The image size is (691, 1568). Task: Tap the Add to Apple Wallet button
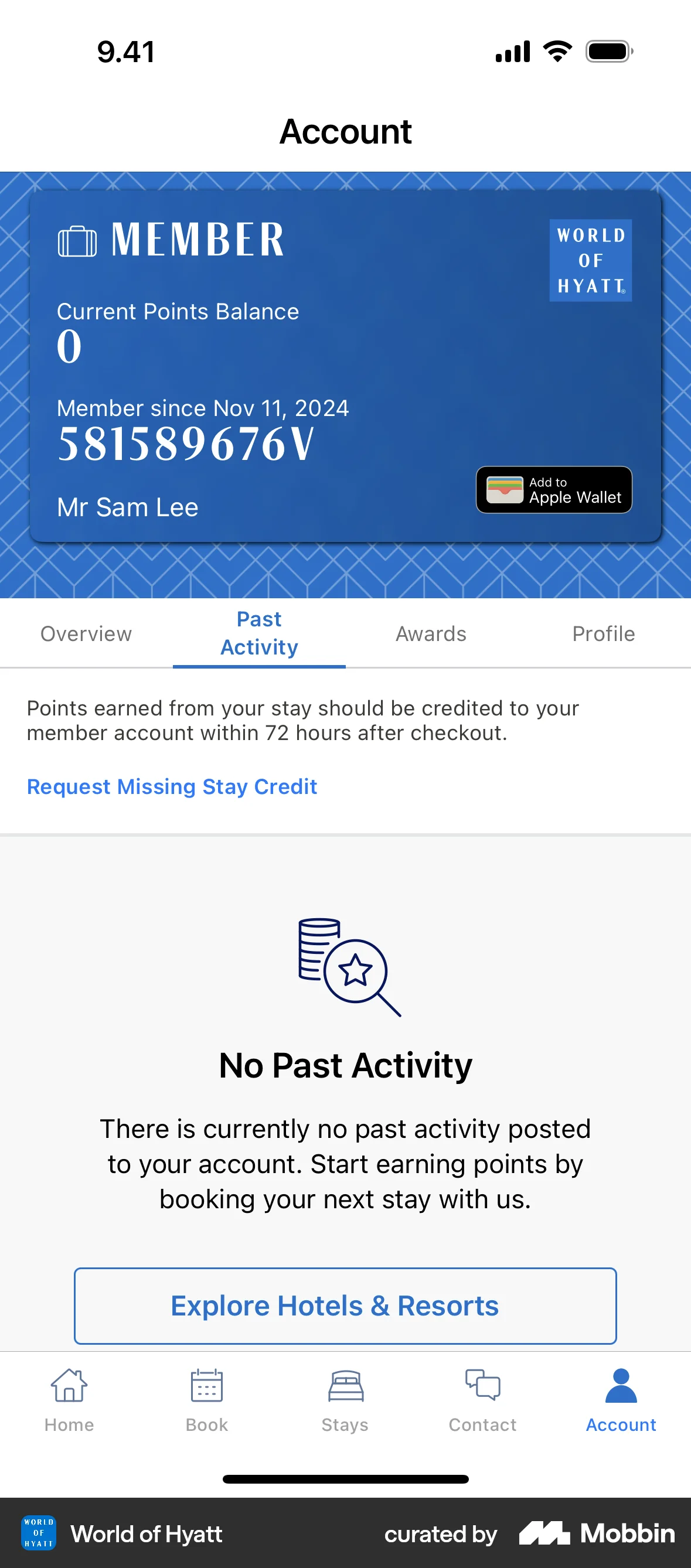click(553, 490)
